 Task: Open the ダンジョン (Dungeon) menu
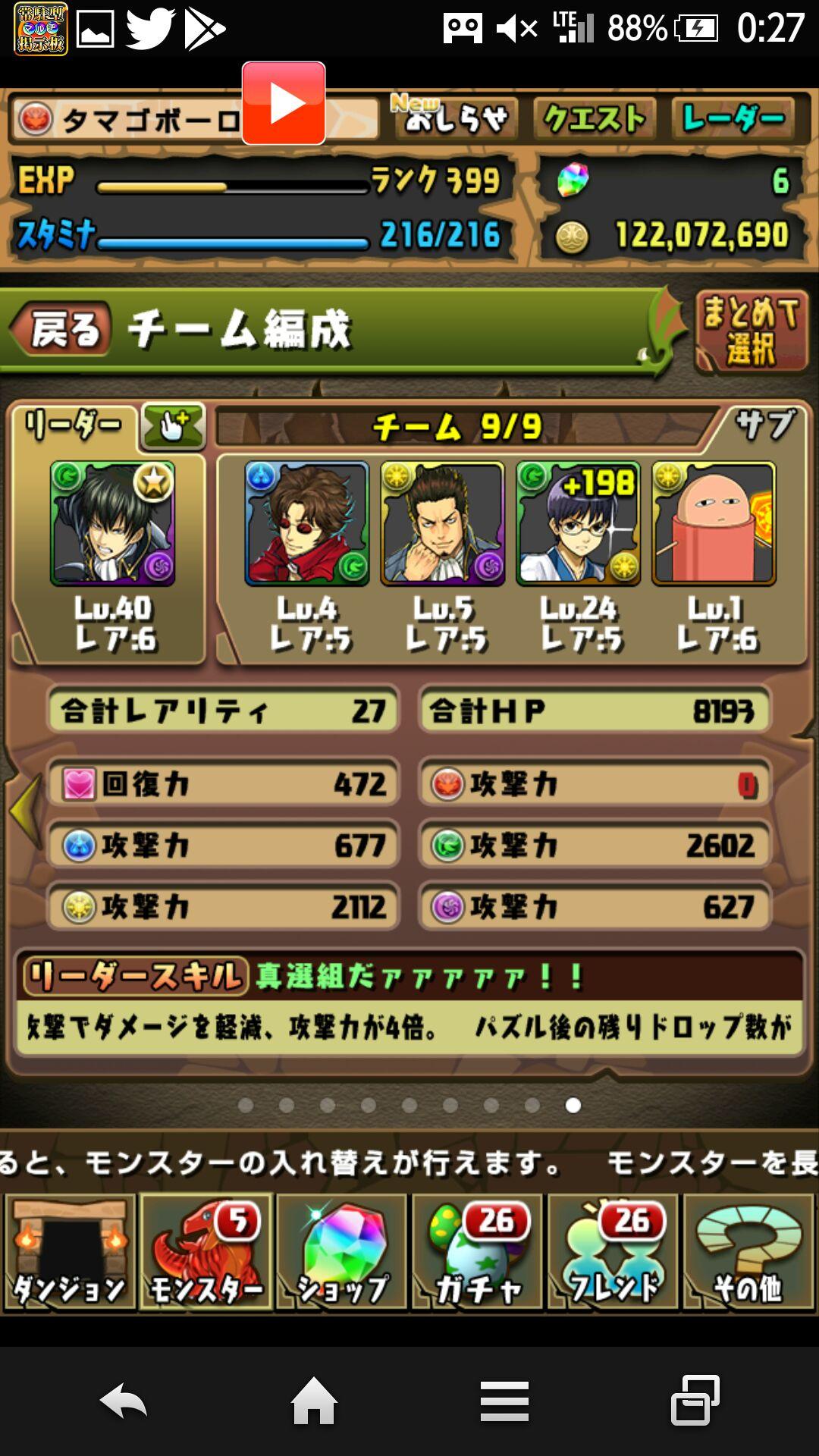[68, 1251]
